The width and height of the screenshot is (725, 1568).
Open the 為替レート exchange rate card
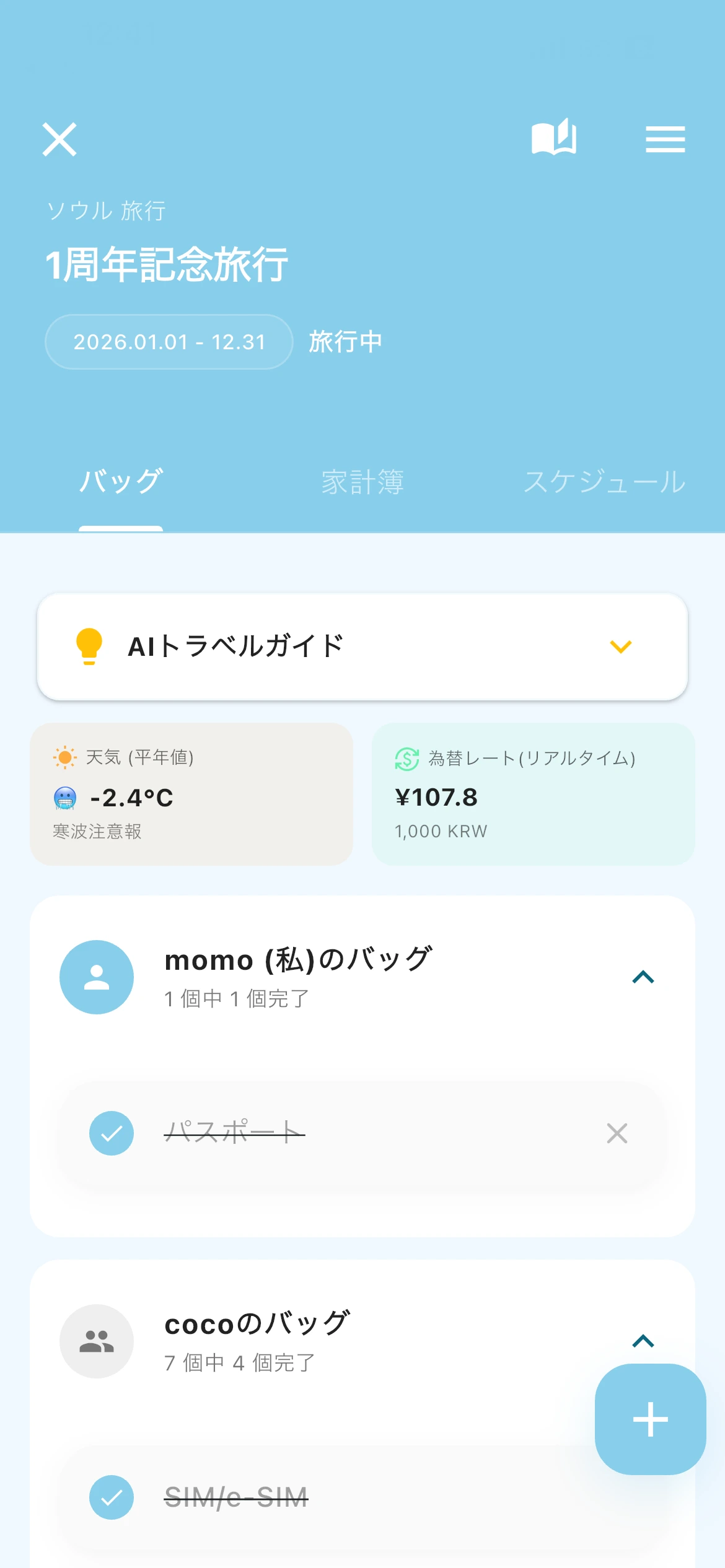(x=533, y=794)
